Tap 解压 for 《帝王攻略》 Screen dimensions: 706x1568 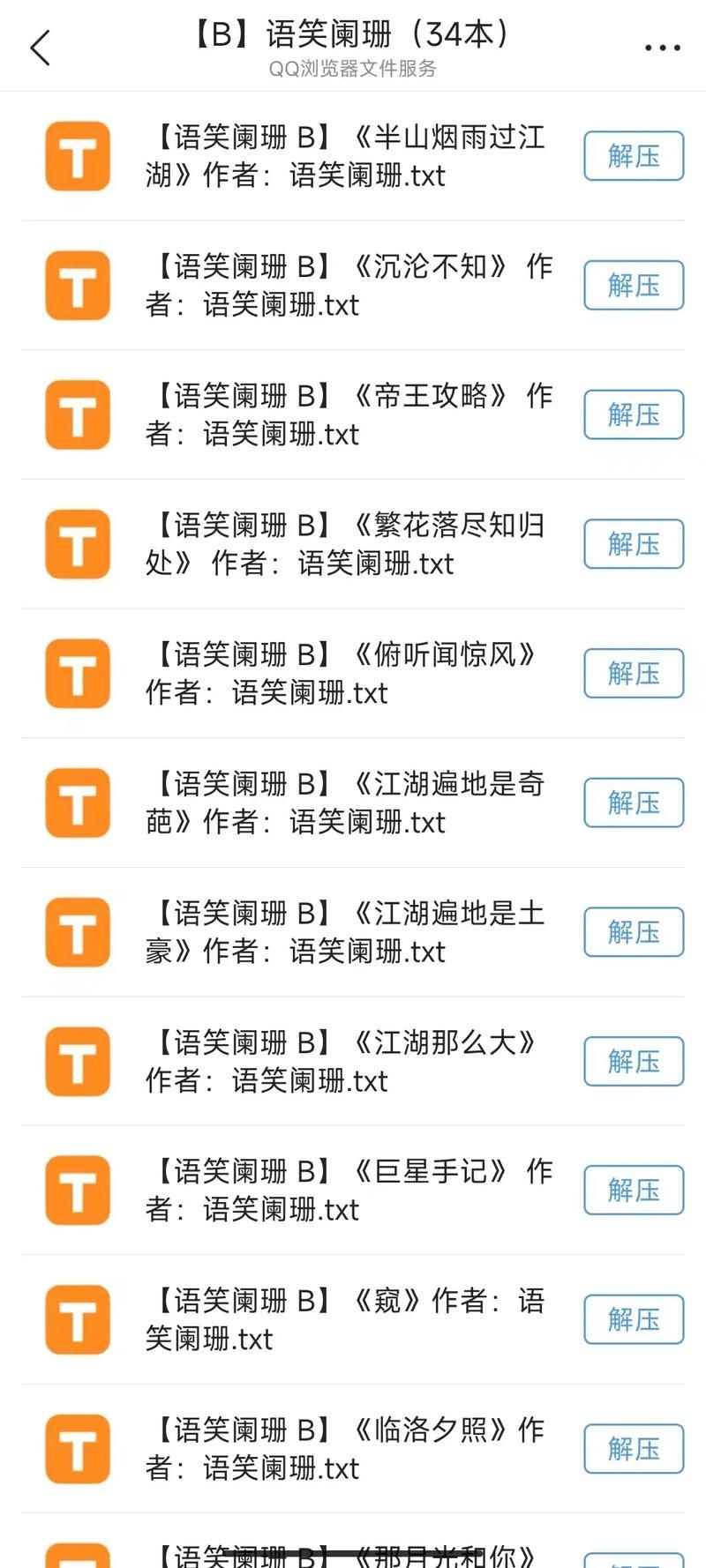(633, 415)
